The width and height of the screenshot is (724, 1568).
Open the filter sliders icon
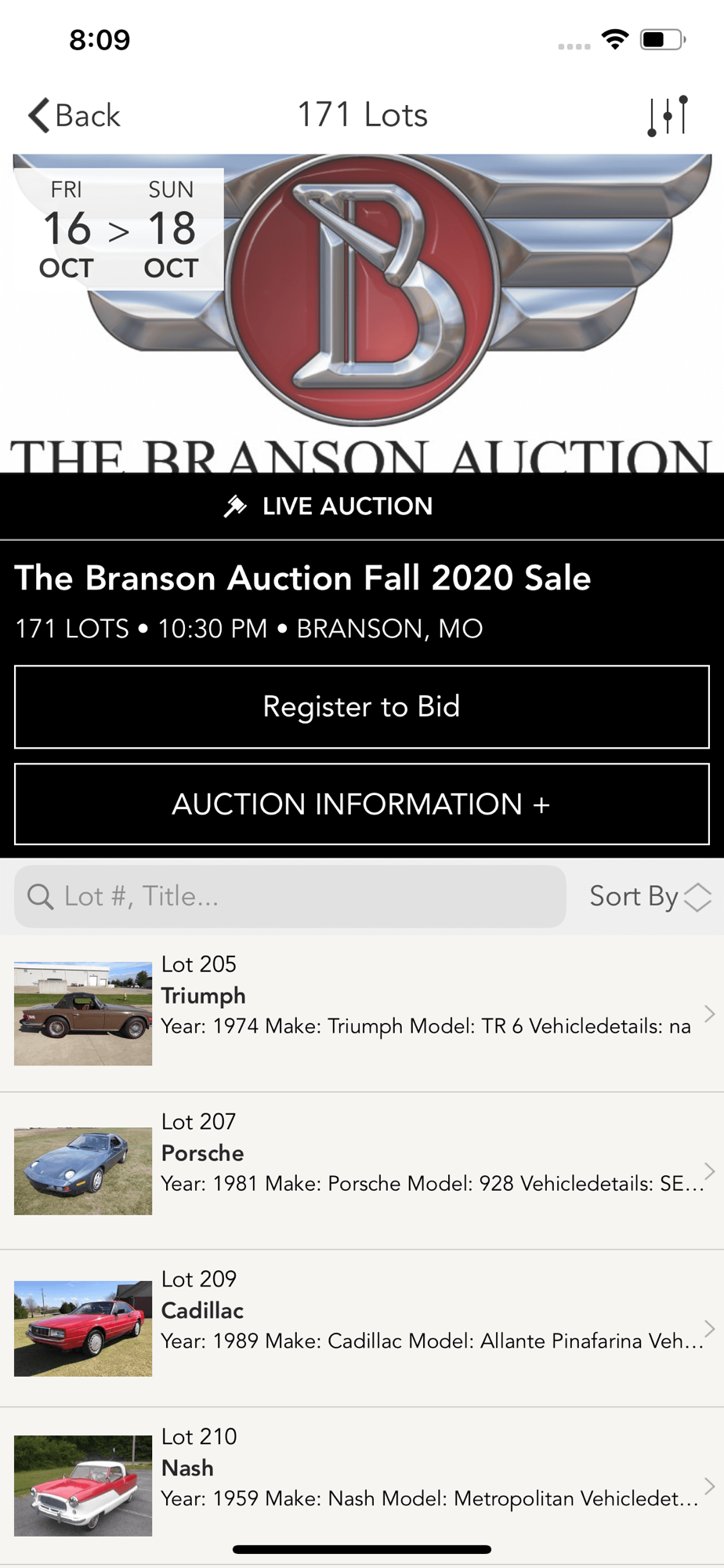[668, 116]
